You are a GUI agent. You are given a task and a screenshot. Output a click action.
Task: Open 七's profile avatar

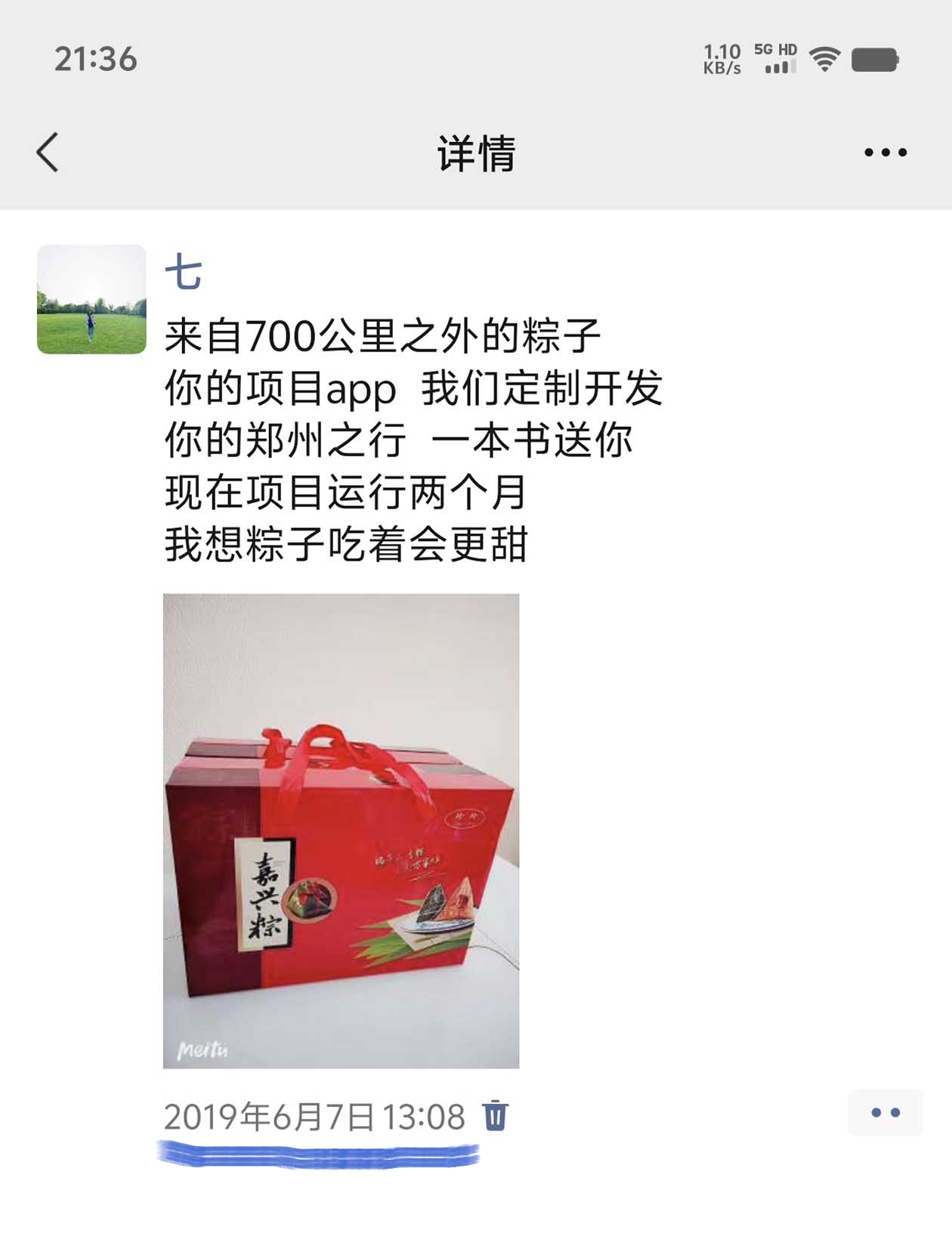pyautogui.click(x=91, y=299)
